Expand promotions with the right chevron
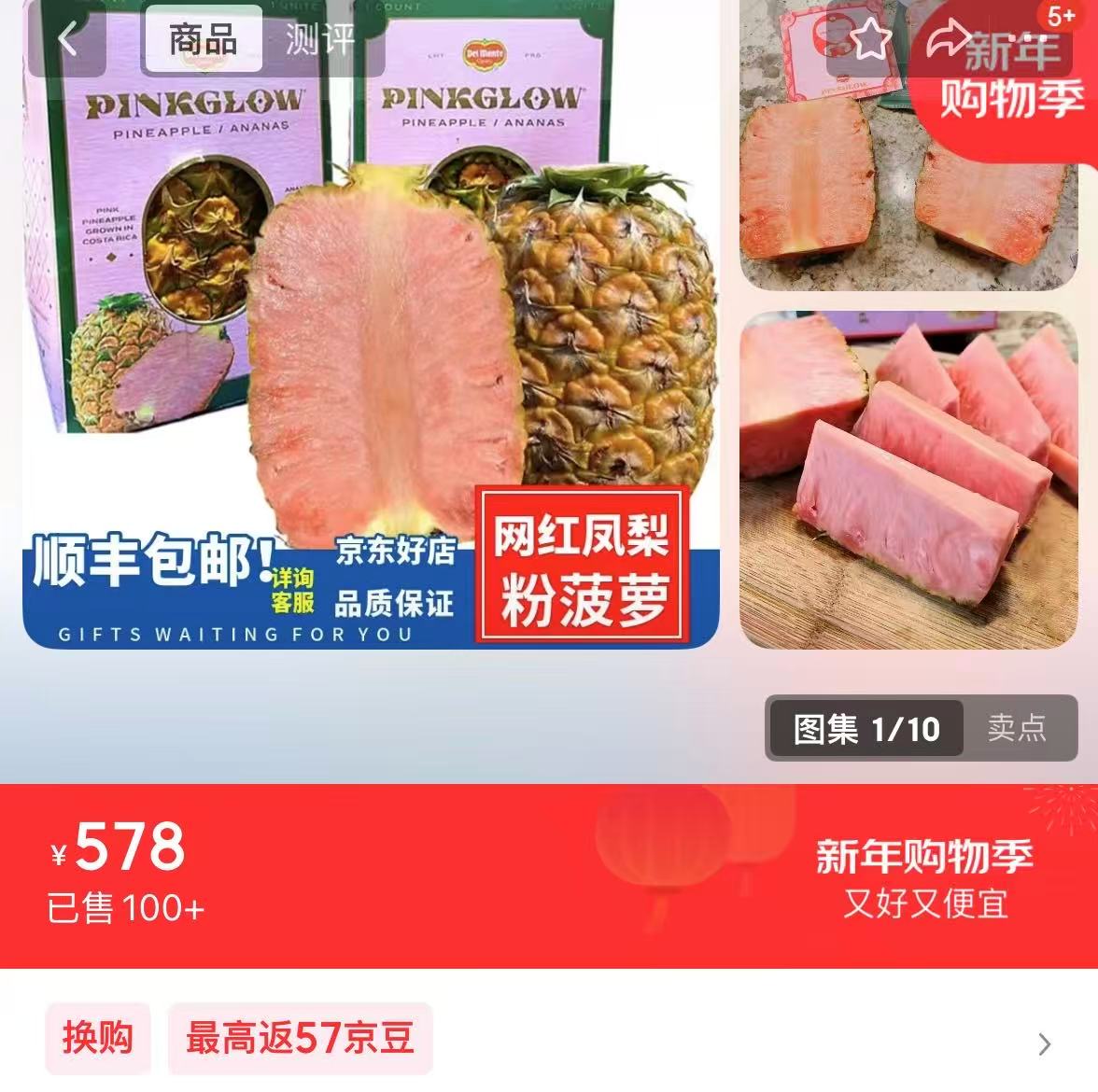 pos(1045,1043)
